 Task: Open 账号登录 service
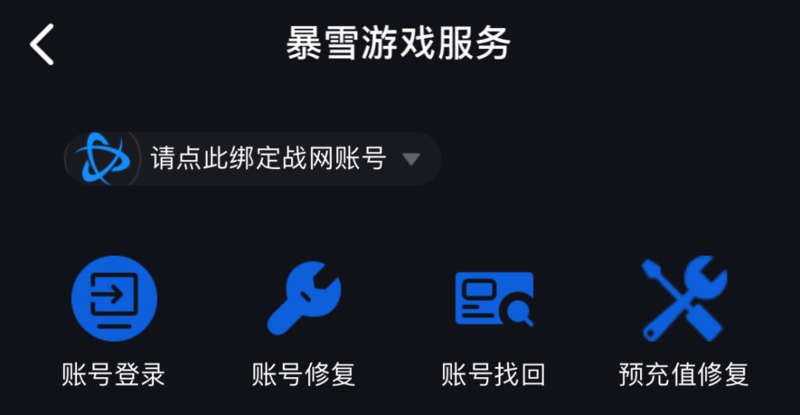point(113,299)
